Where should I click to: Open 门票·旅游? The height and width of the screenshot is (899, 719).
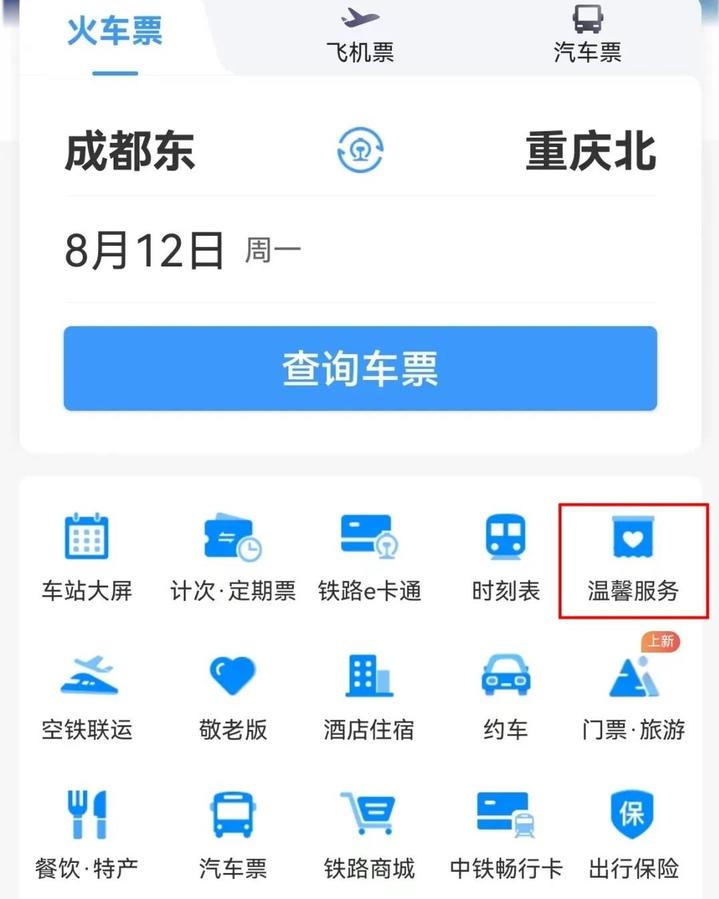pos(633,696)
